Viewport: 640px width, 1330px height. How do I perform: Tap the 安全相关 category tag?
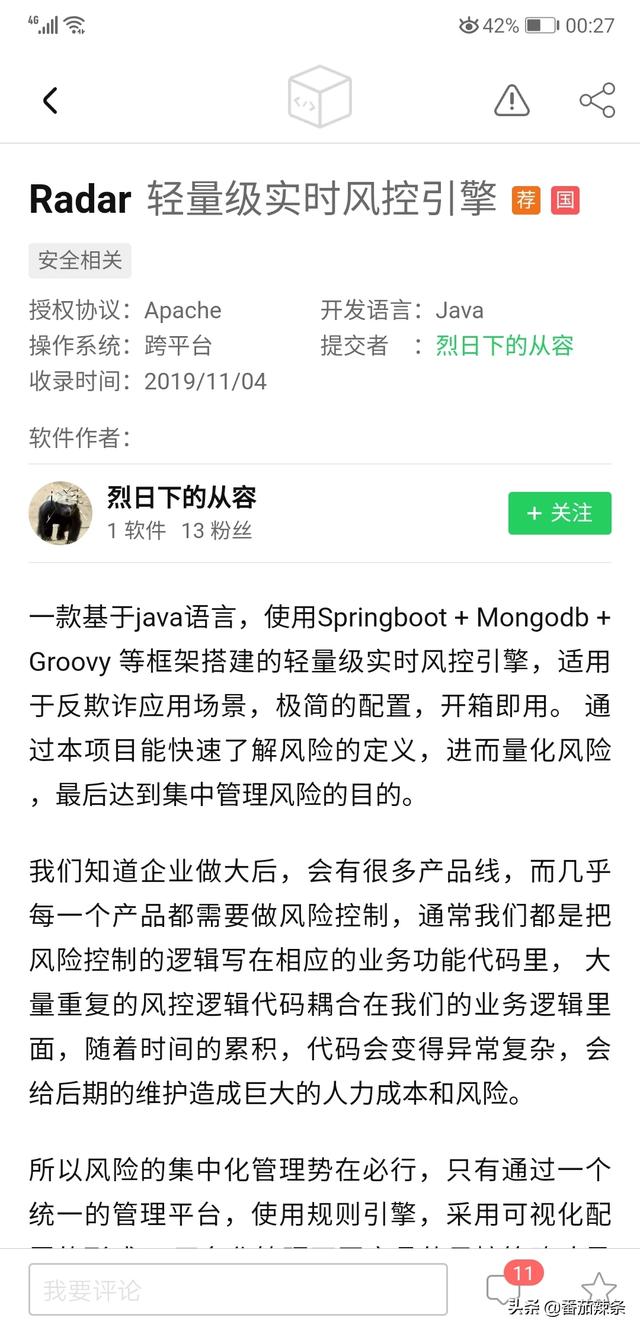point(80,261)
